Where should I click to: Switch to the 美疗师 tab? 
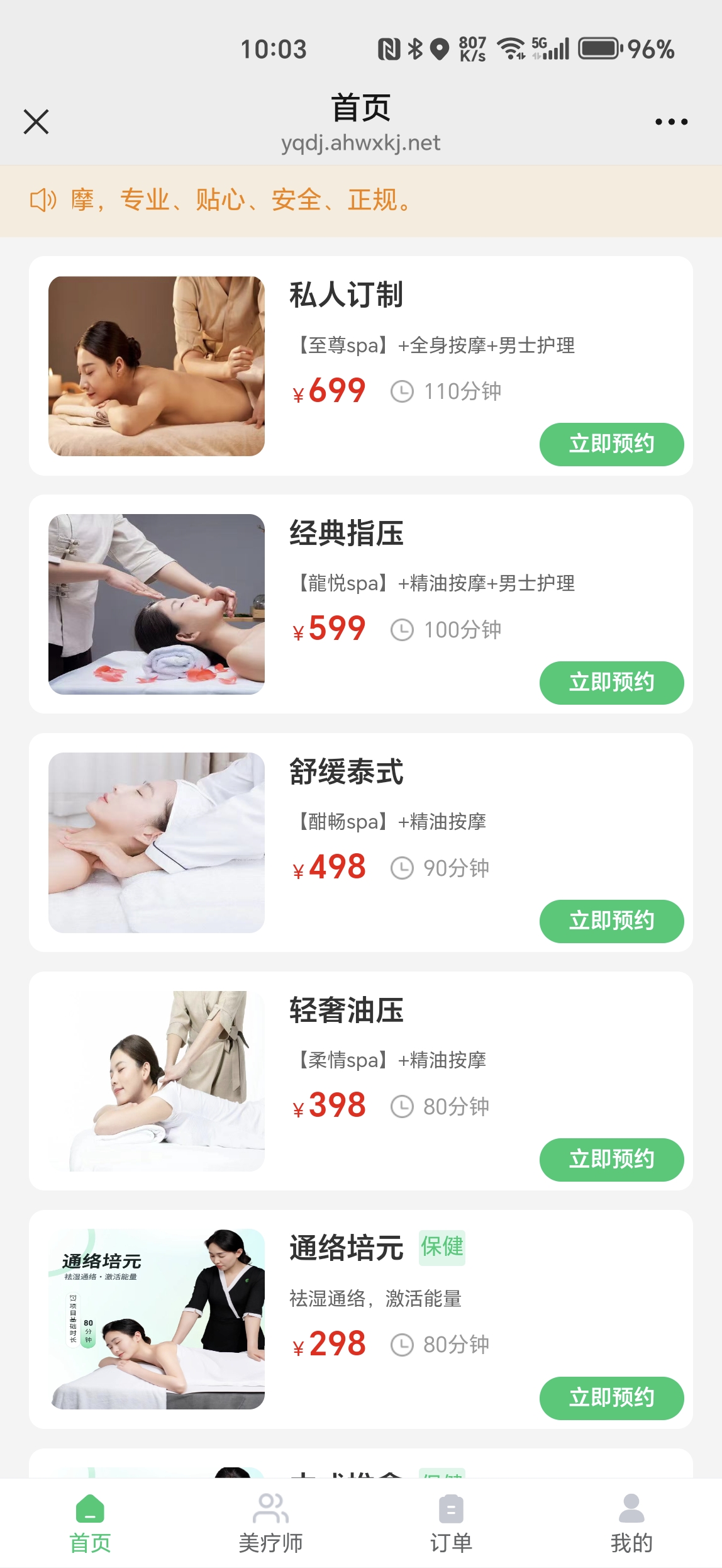click(x=270, y=1524)
